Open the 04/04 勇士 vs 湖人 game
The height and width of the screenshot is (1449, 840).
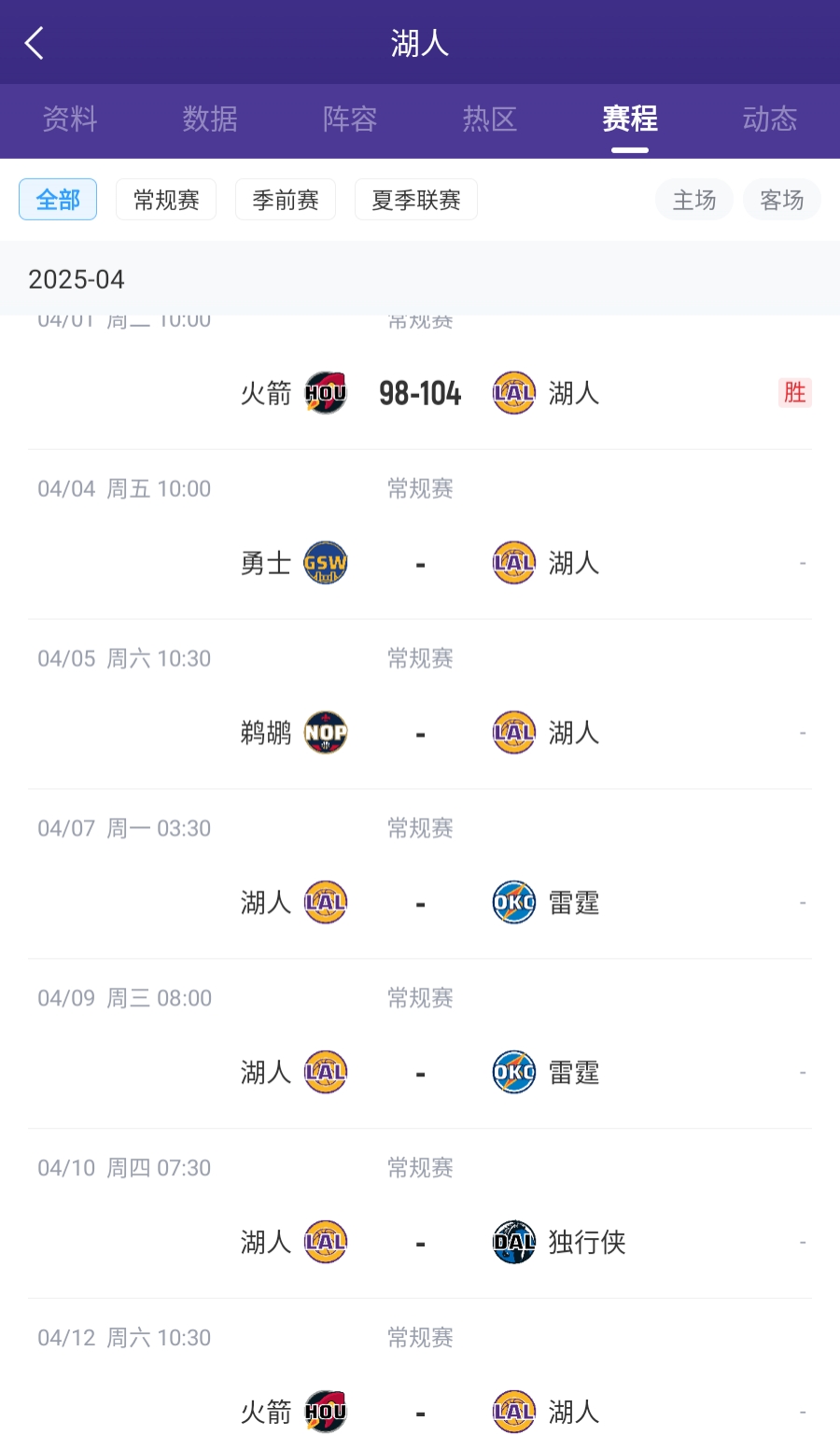click(420, 563)
